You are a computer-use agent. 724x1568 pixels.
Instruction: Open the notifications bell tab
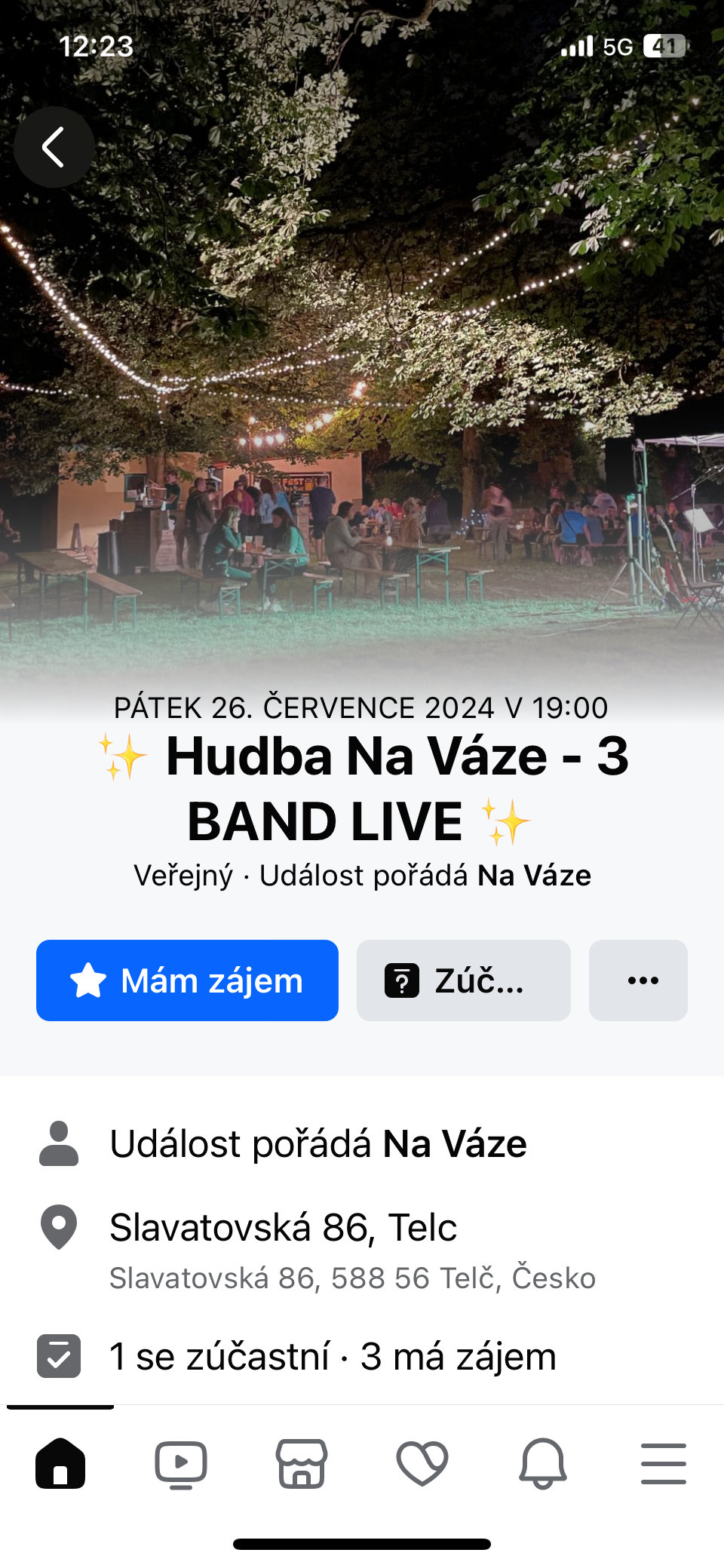[543, 1463]
